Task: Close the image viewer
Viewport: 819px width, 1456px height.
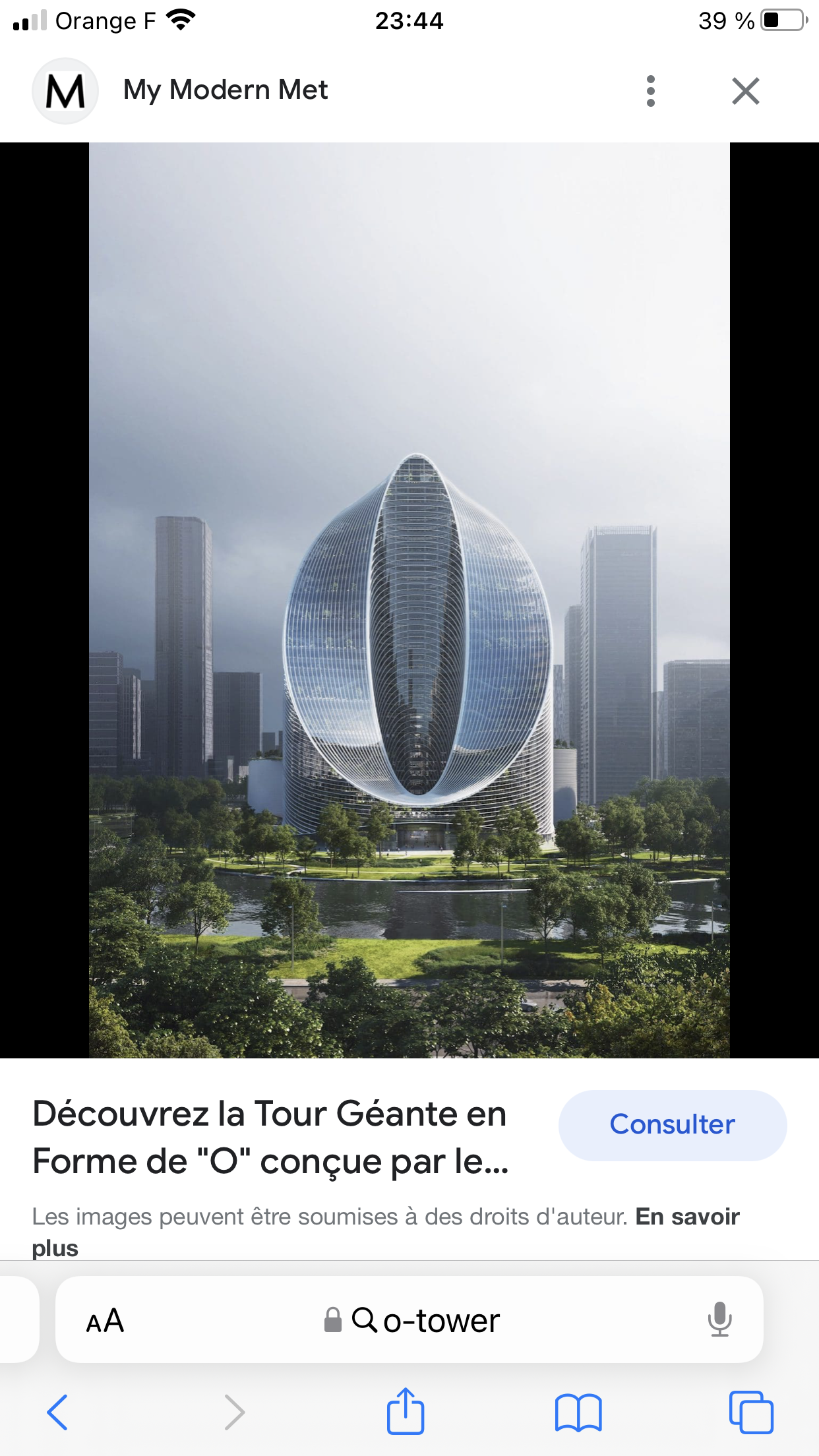Action: tap(745, 91)
